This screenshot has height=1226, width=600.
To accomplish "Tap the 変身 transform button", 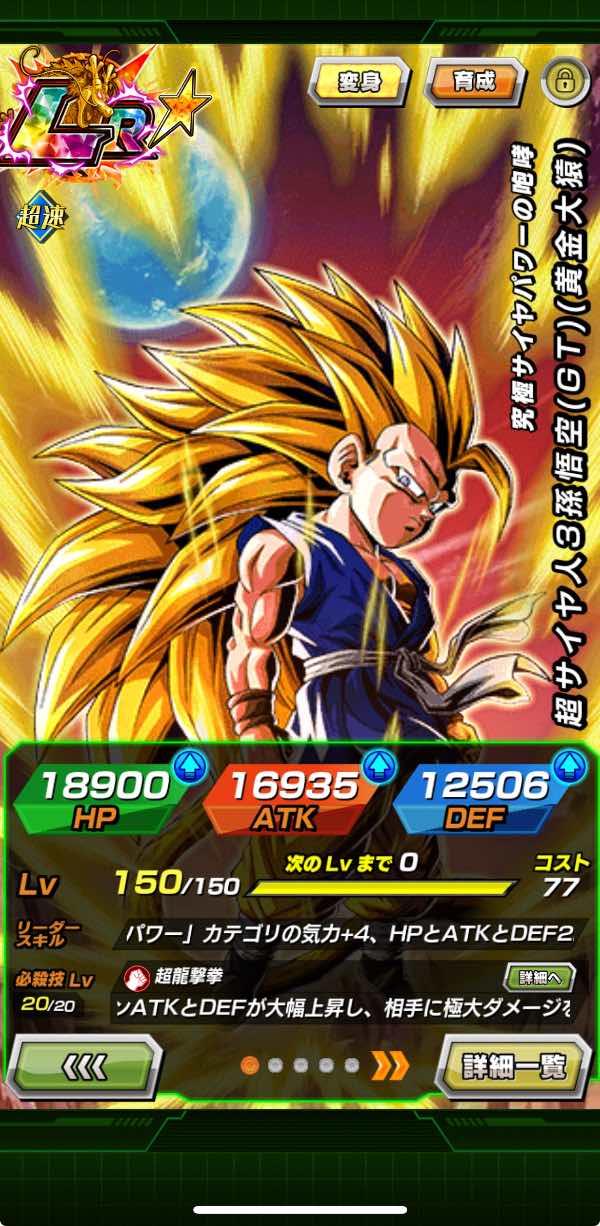I will [x=360, y=82].
